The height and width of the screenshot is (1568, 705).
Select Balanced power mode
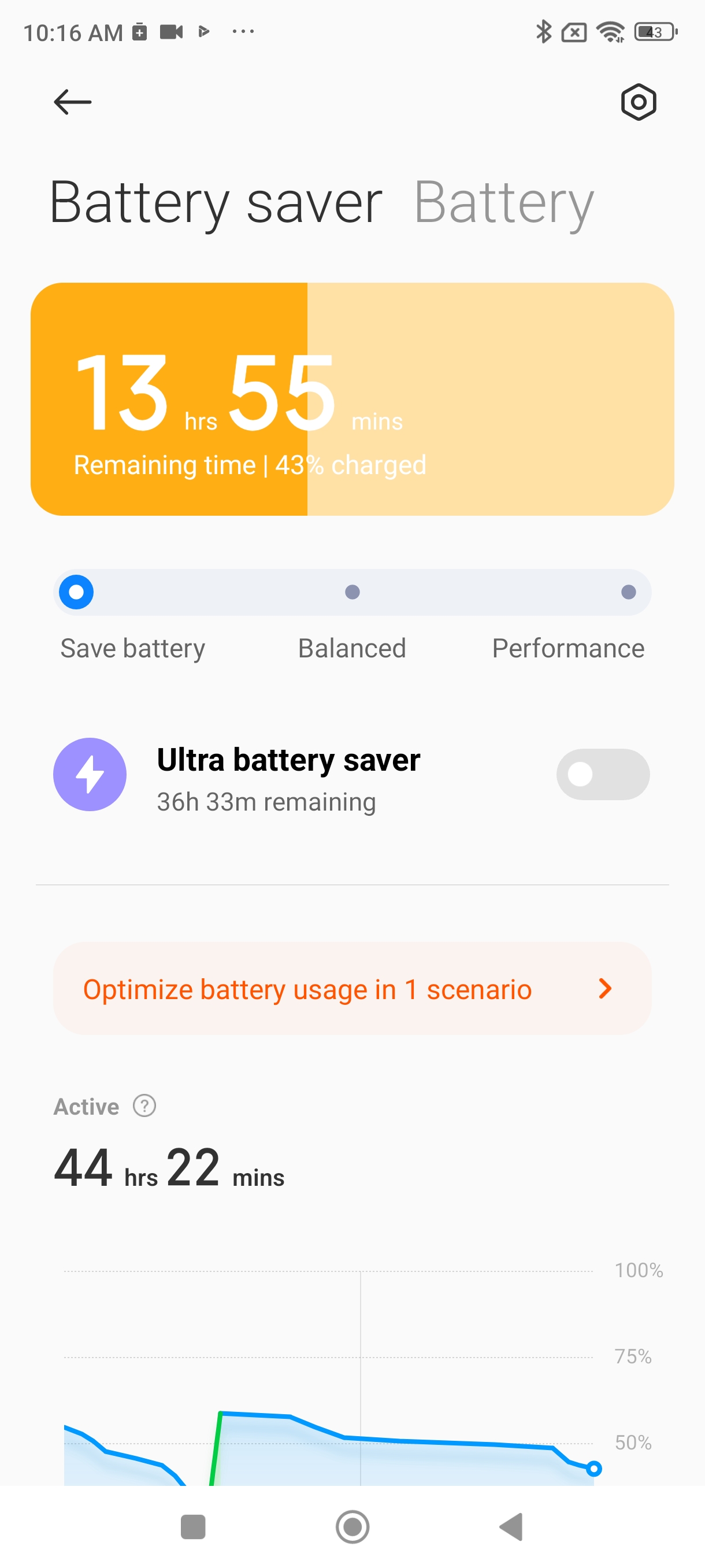[x=352, y=592]
